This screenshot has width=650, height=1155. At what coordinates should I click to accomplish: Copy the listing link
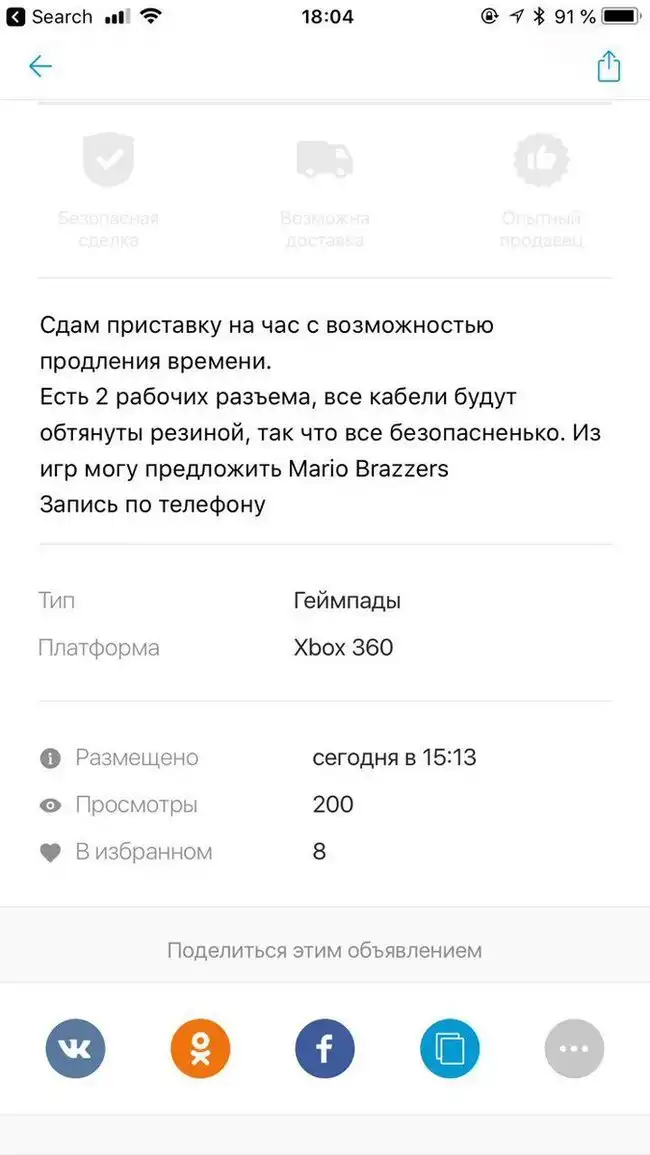pos(450,1048)
